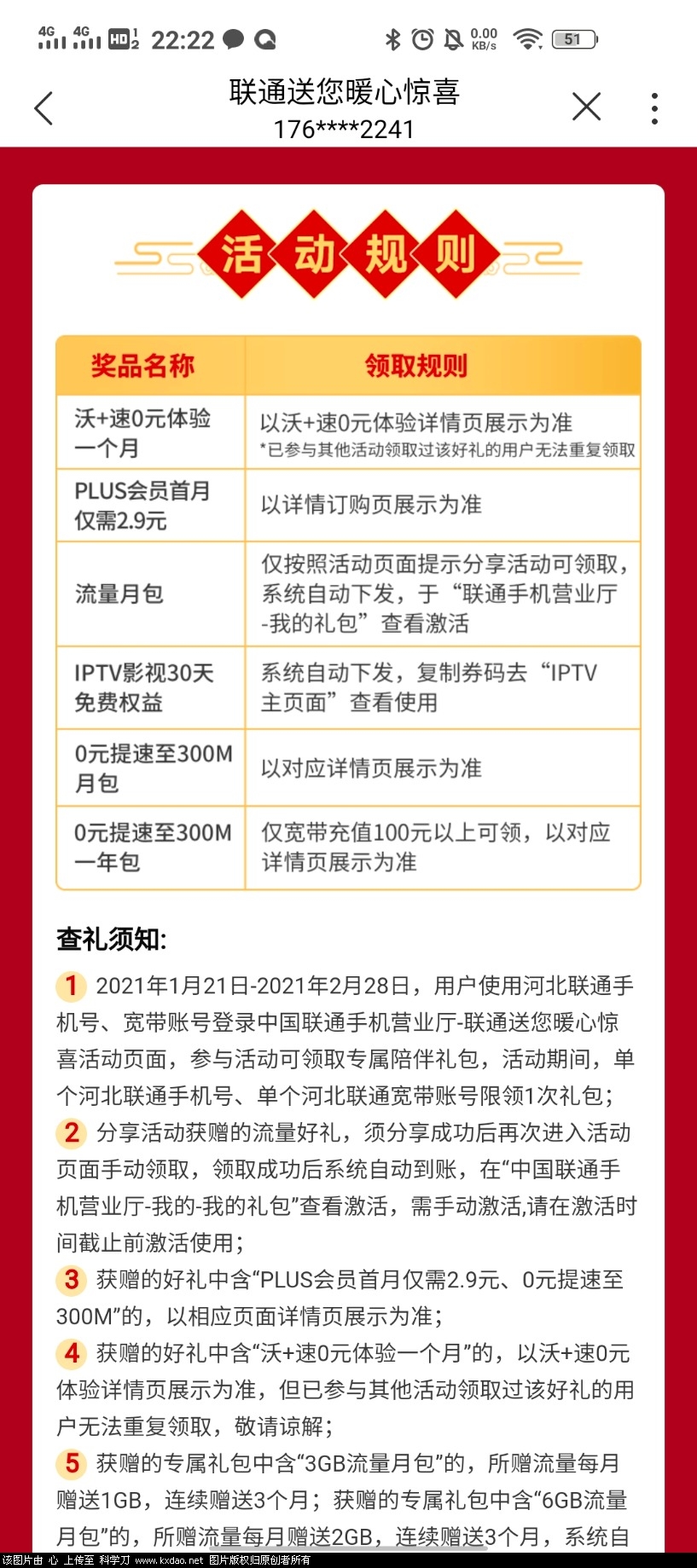
Task: Tap the Q-shaped app icon in status bar
Action: point(264,38)
